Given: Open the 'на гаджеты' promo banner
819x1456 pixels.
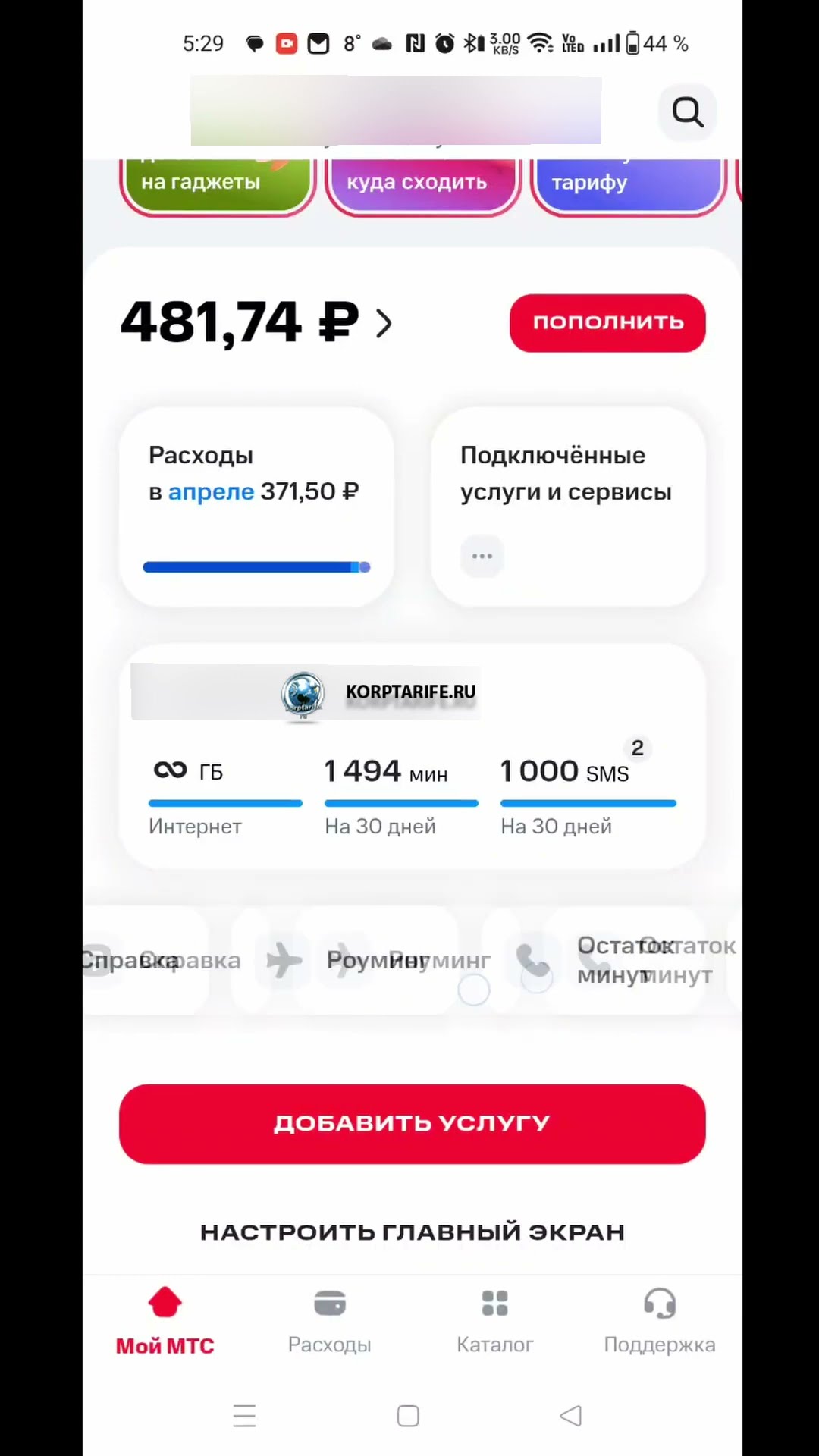Looking at the screenshot, I should coord(217,185).
